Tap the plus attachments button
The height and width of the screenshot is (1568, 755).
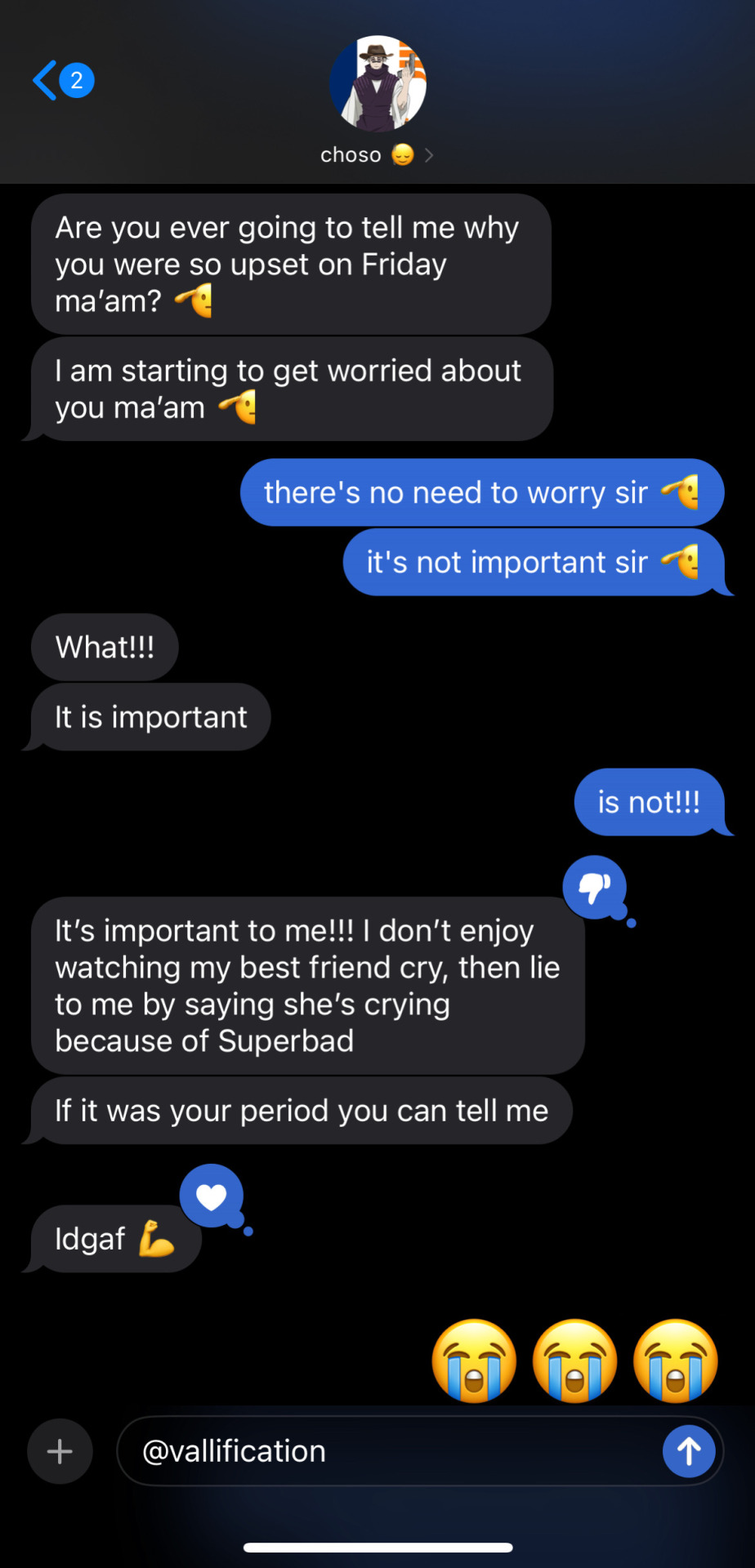tap(60, 1451)
